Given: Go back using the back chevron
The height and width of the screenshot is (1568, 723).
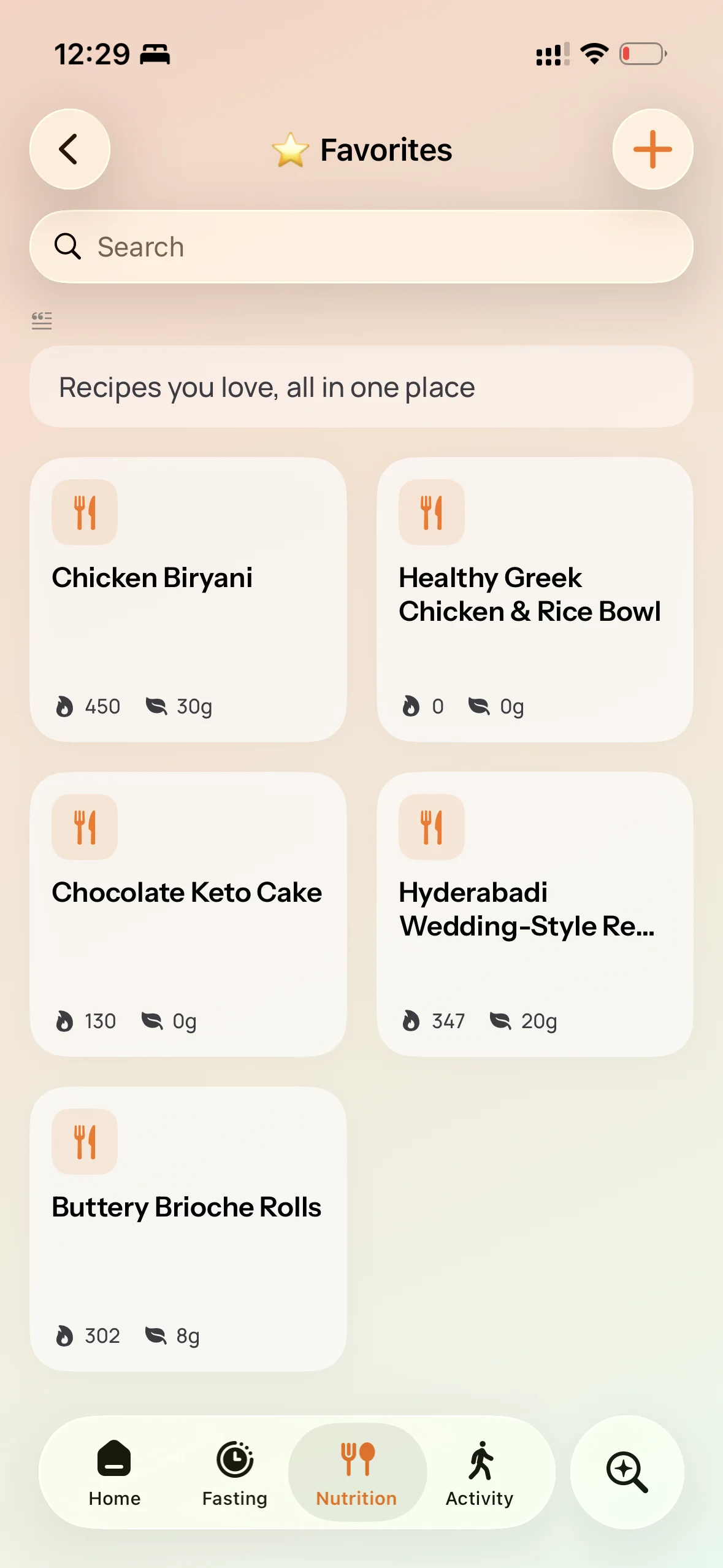Looking at the screenshot, I should tap(70, 149).
